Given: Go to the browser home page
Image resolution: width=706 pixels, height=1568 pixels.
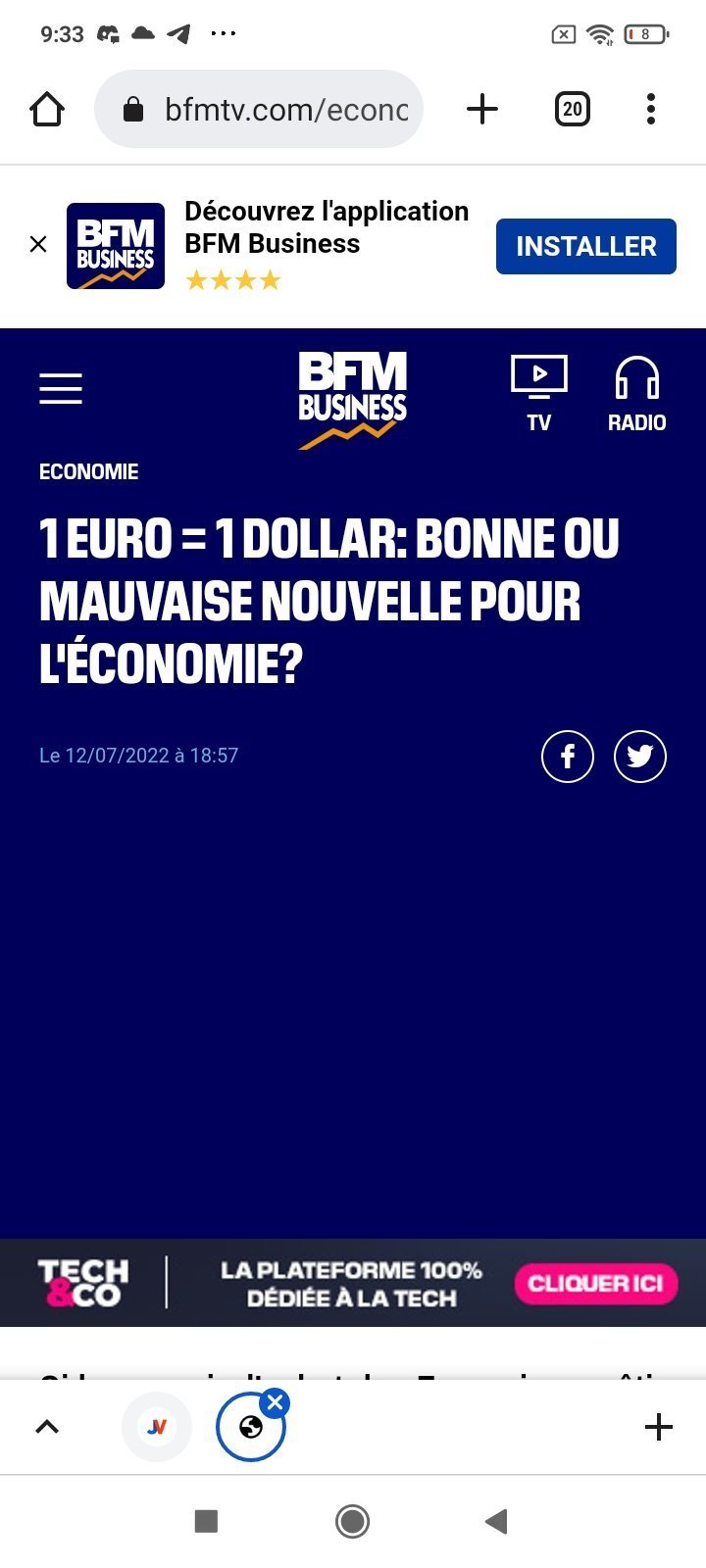Looking at the screenshot, I should click(x=47, y=109).
